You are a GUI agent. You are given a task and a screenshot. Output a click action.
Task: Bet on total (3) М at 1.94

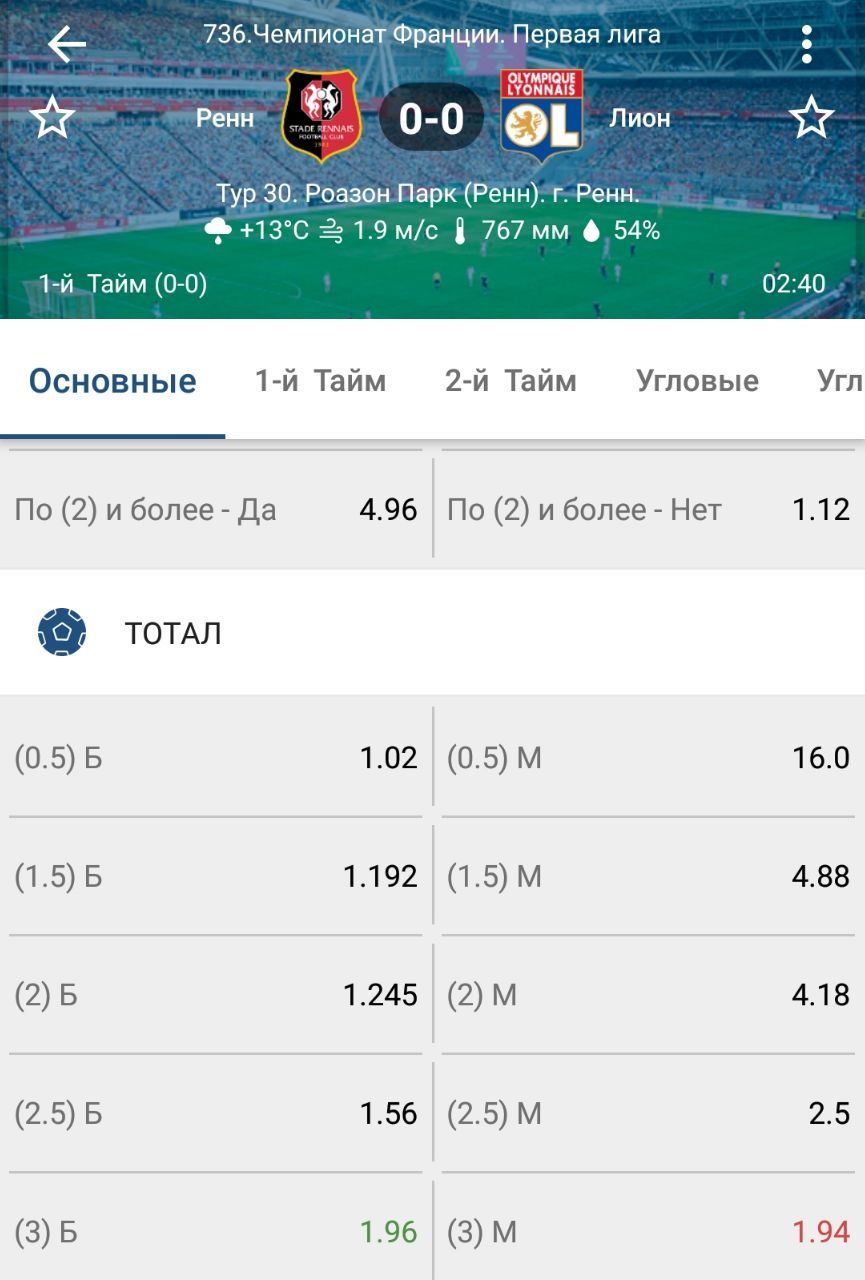(x=648, y=1232)
